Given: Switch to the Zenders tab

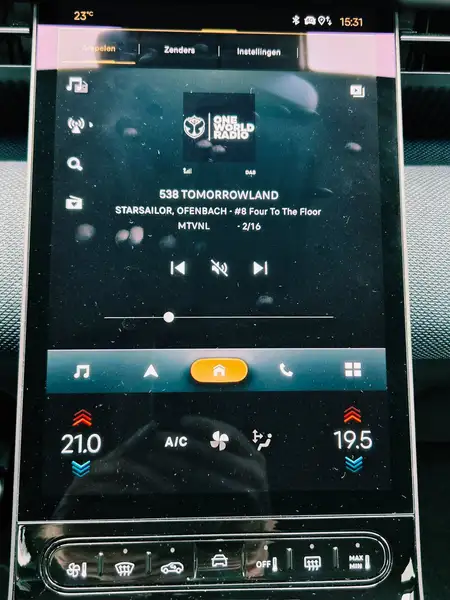Looking at the screenshot, I should (x=179, y=50).
